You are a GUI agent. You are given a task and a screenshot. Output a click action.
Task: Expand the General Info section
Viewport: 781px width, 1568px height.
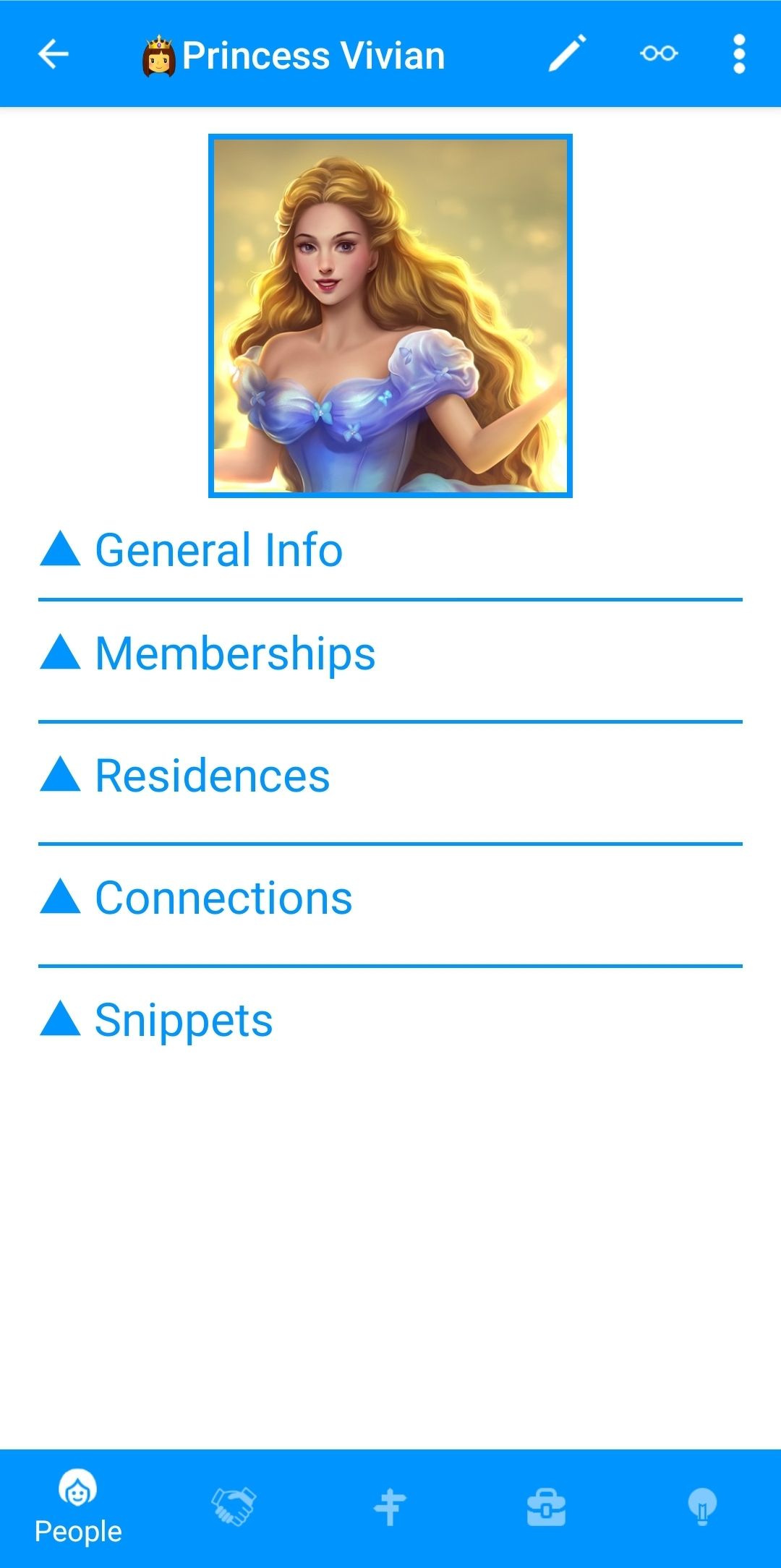tap(218, 550)
